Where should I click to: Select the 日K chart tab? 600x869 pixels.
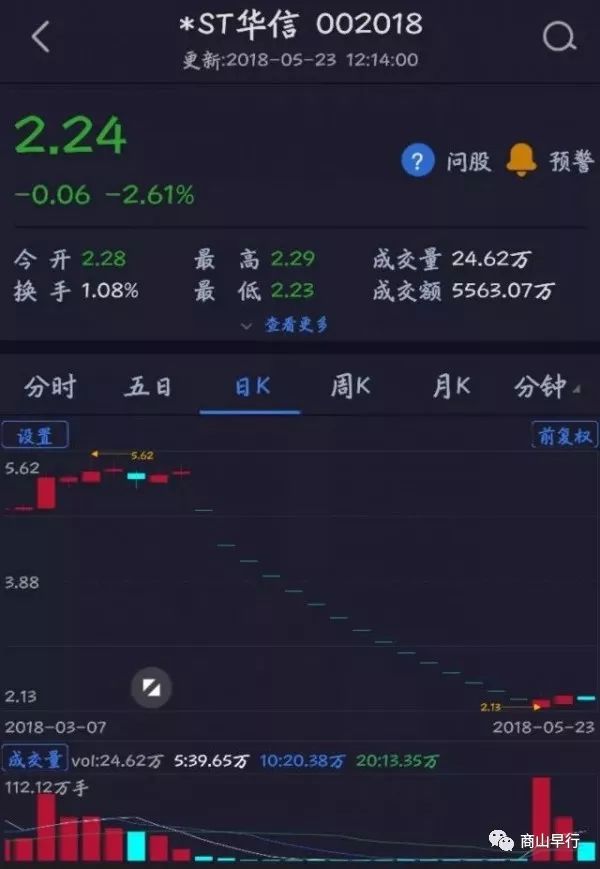point(251,386)
